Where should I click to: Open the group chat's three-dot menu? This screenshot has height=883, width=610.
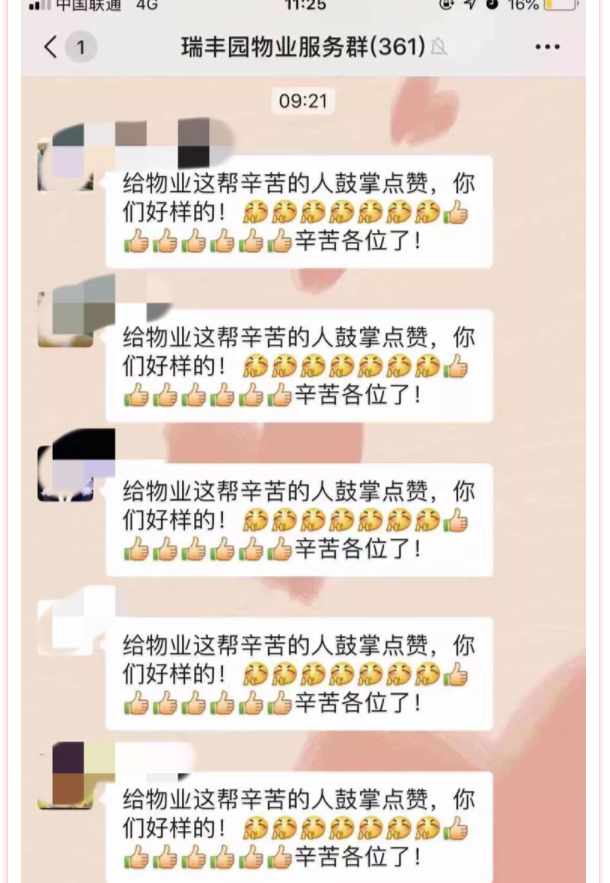(x=547, y=47)
